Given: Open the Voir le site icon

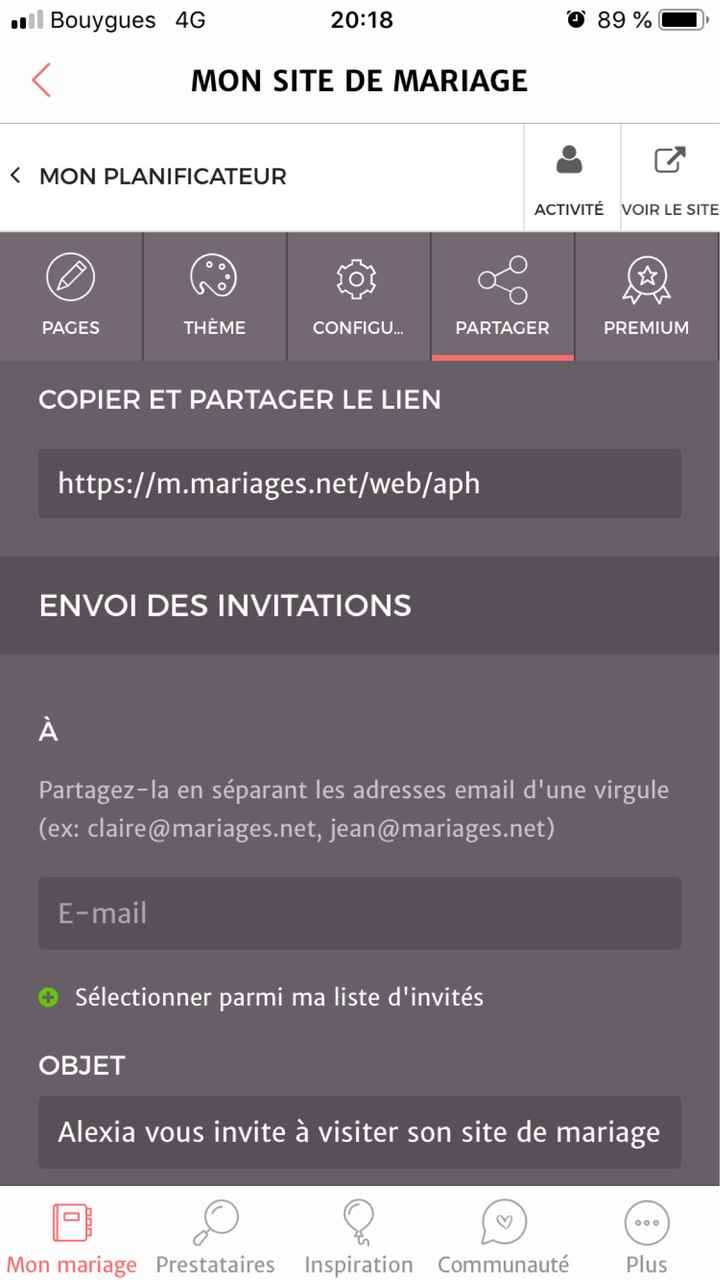Looking at the screenshot, I should tap(669, 160).
